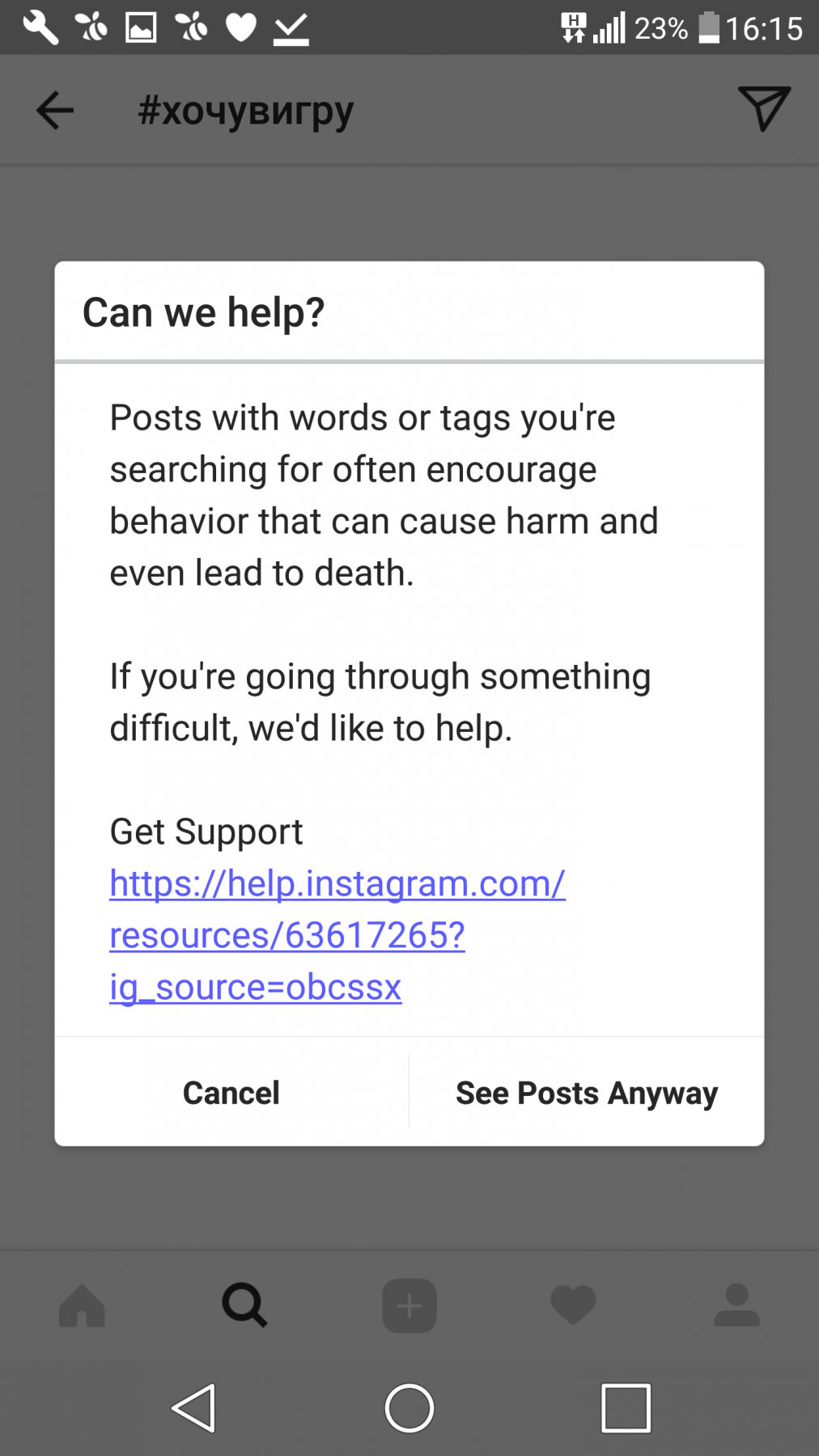This screenshot has height=1456, width=819.
Task: Open recent apps via the square button
Action: click(626, 1408)
